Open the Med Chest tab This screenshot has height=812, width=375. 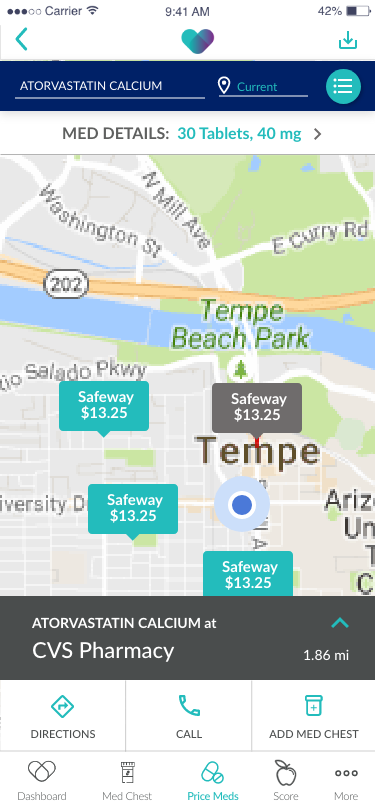[127, 781]
